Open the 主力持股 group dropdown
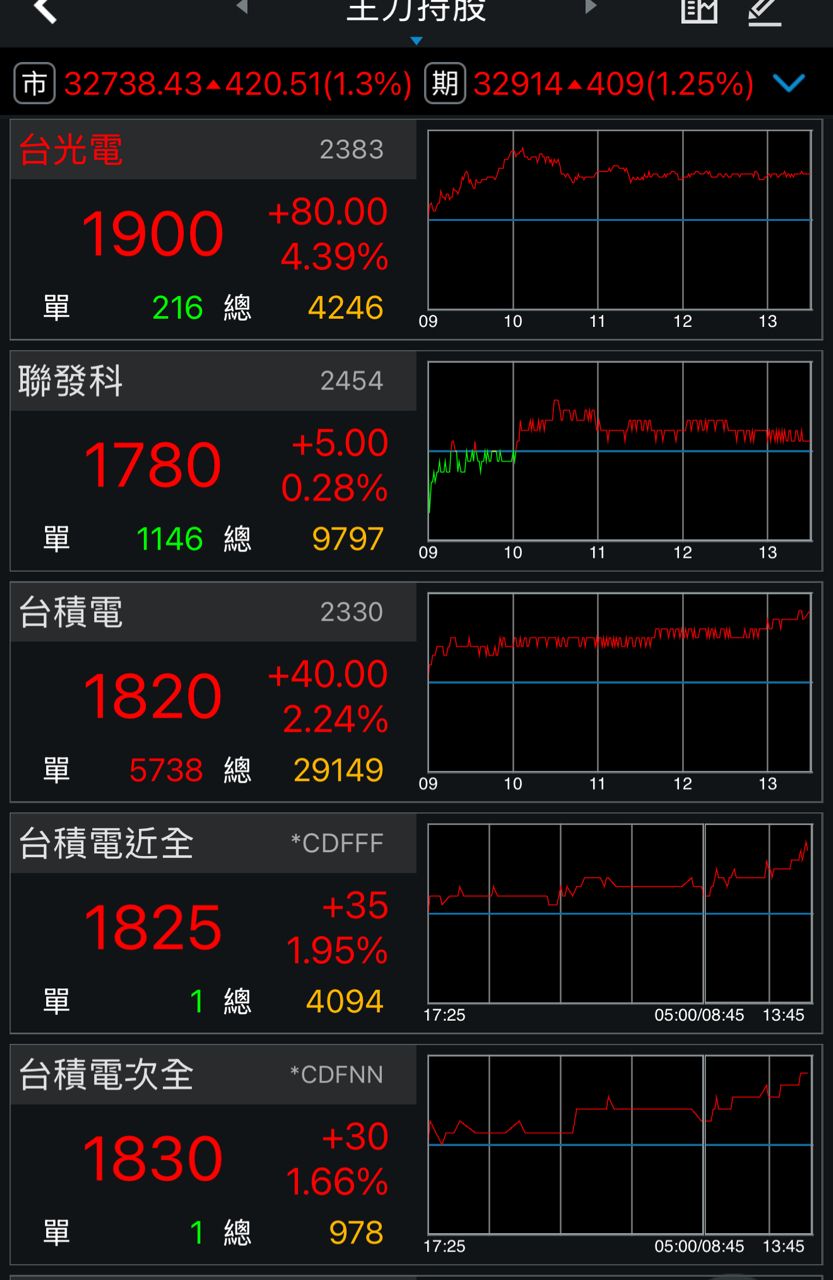This screenshot has height=1280, width=833. (x=416, y=14)
